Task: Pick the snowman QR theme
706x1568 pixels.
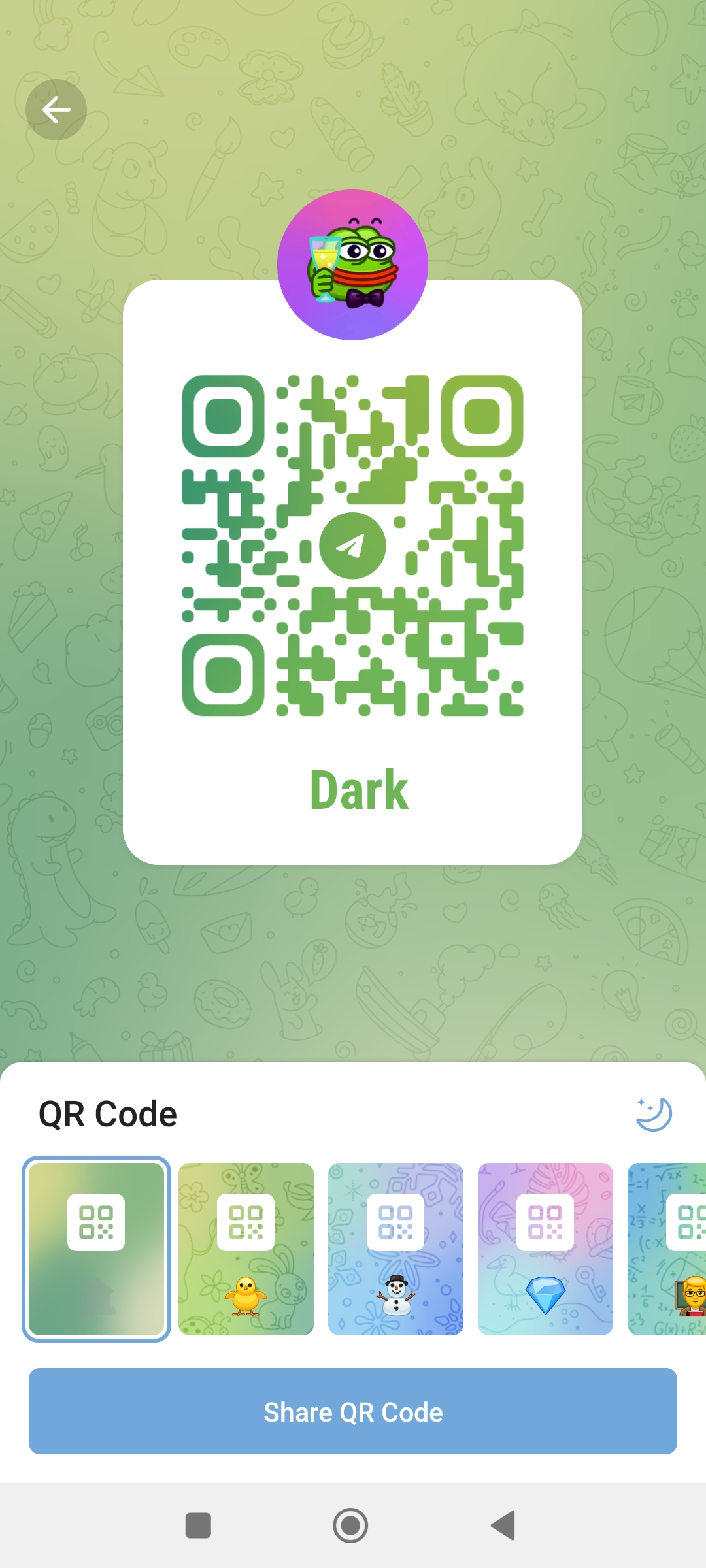Action: 395,1249
